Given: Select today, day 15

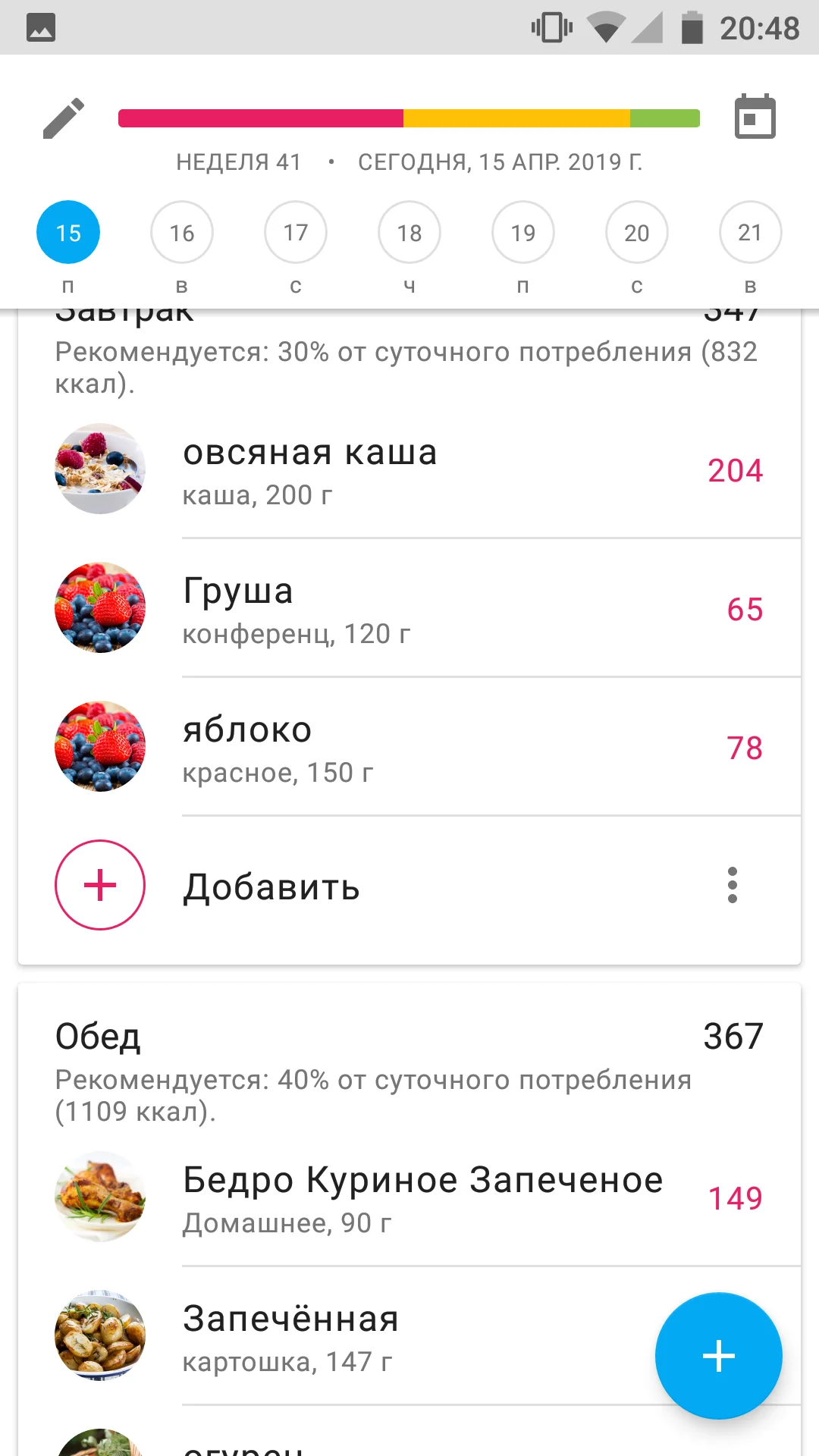Looking at the screenshot, I should (68, 232).
